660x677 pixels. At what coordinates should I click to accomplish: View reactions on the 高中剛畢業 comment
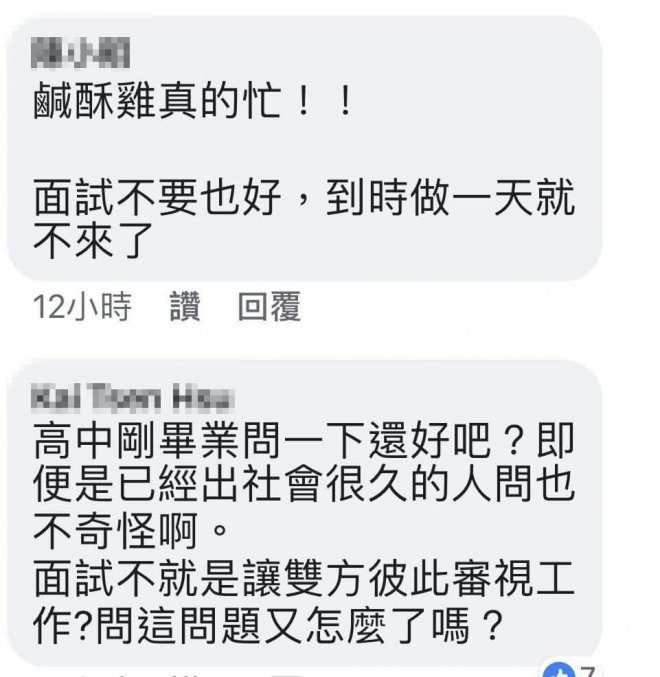tap(570, 668)
